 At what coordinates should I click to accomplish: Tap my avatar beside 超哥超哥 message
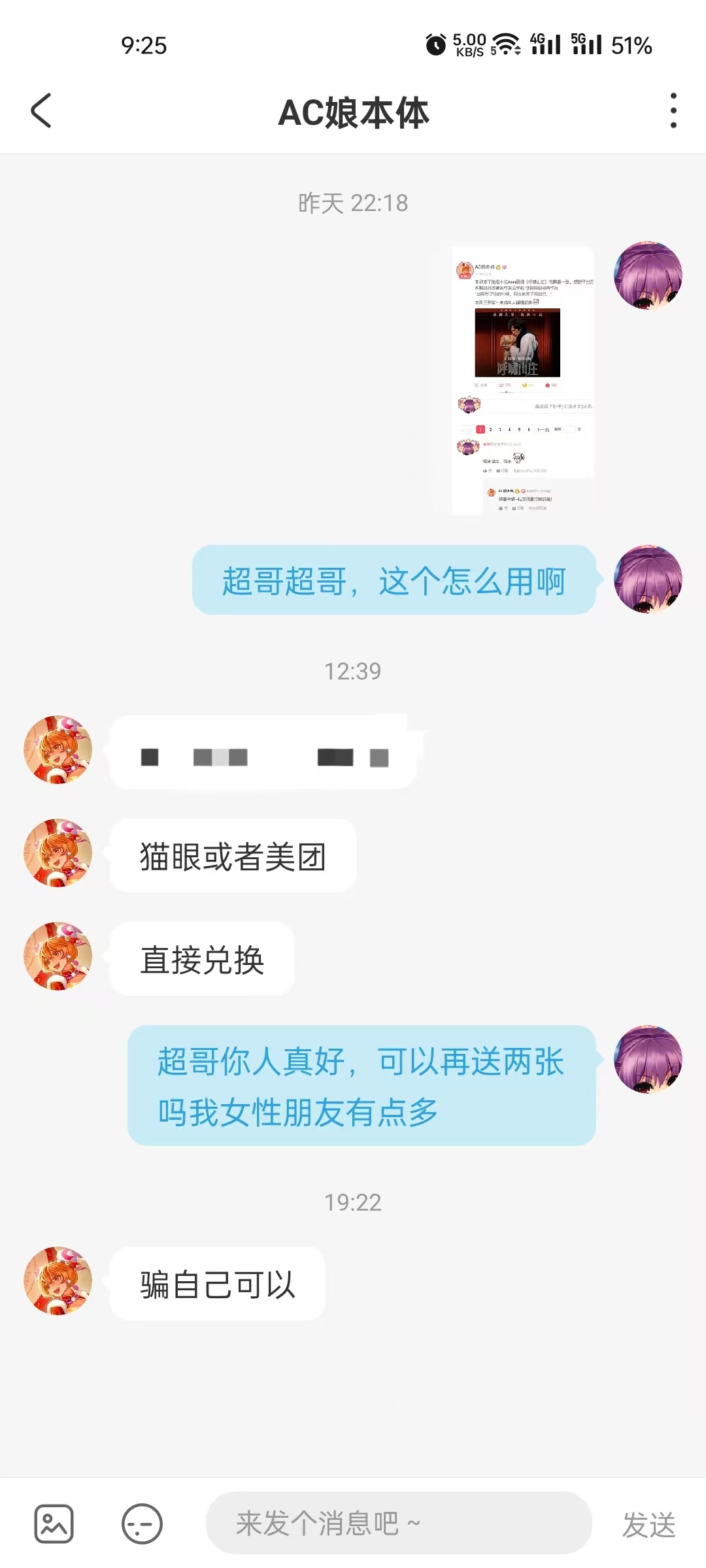[648, 580]
